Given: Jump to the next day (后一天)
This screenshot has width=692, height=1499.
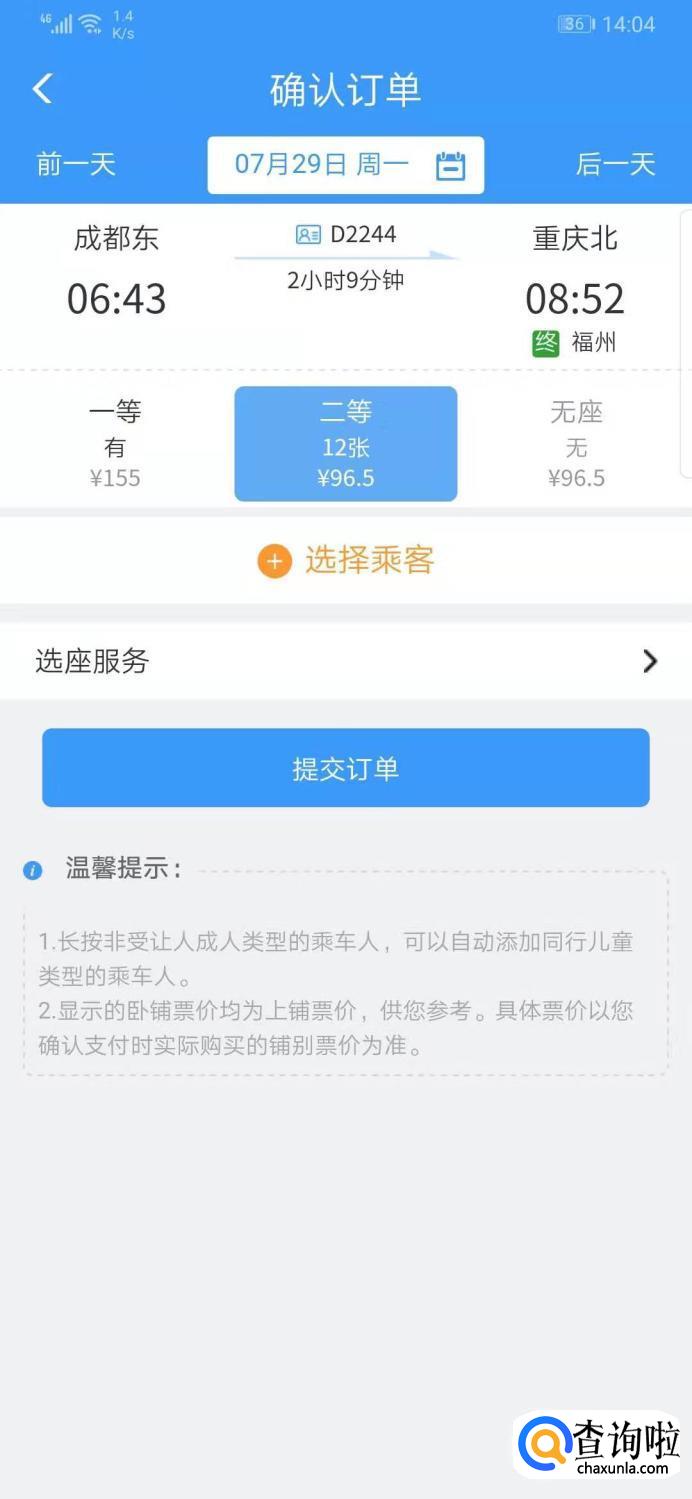Looking at the screenshot, I should 615,164.
